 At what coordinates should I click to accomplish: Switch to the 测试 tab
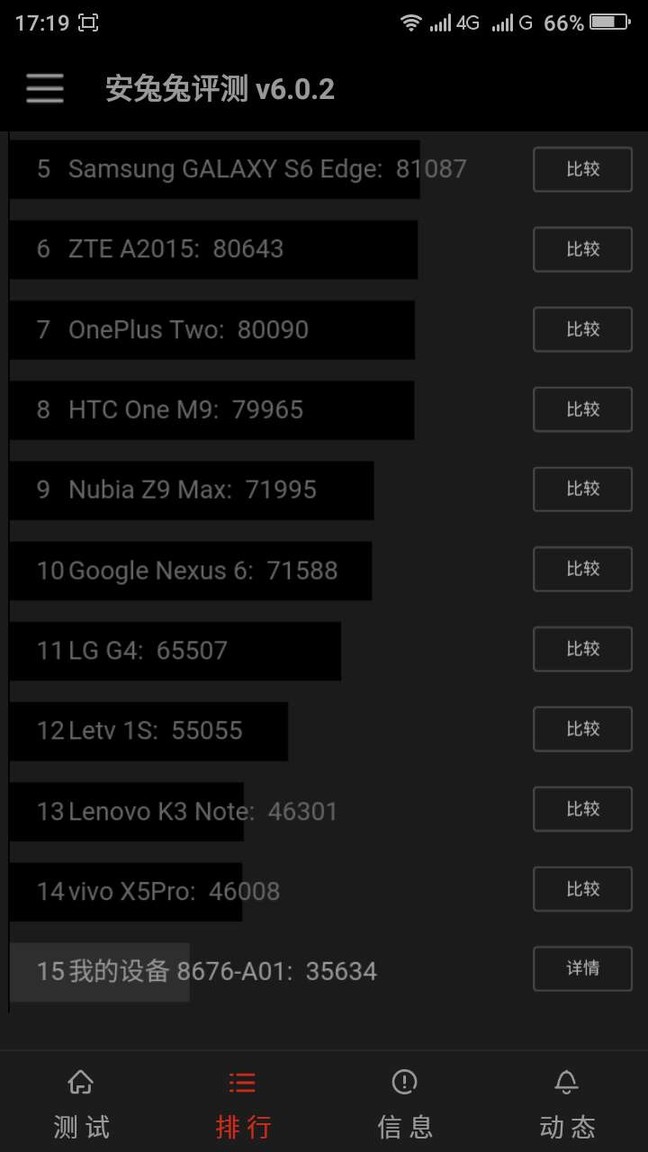pyautogui.click(x=81, y=1104)
